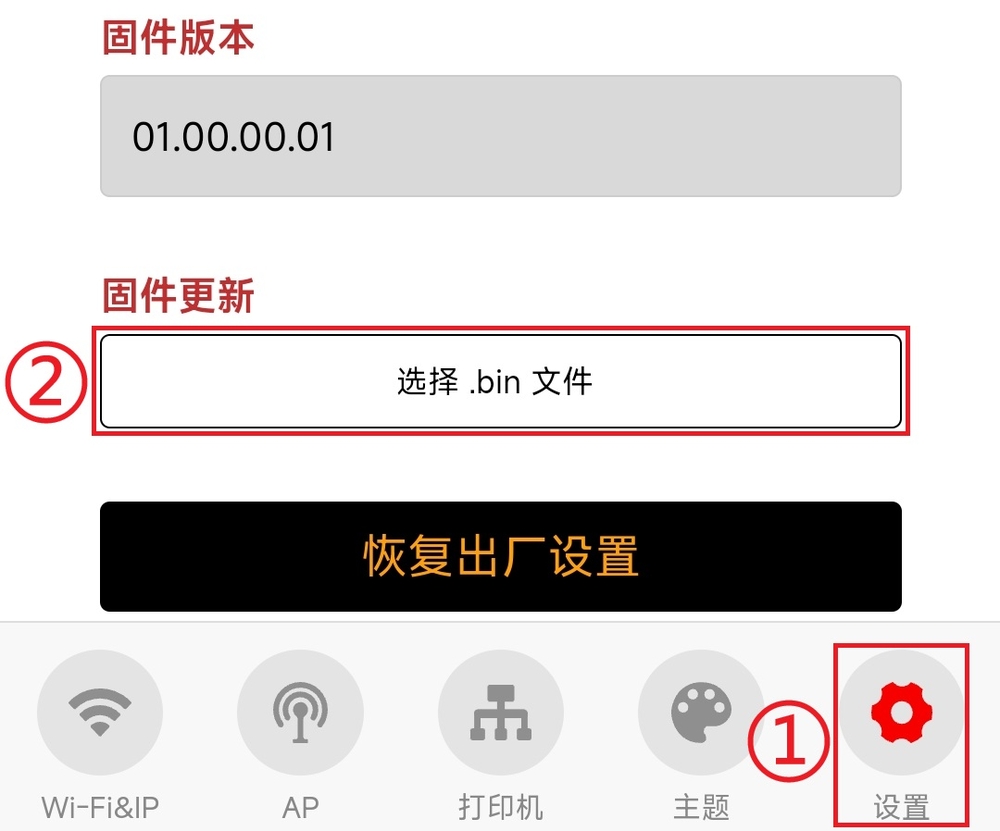The height and width of the screenshot is (831, 1000).
Task: Tap the 选择 .bin 文件 firmware update button
Action: 500,381
